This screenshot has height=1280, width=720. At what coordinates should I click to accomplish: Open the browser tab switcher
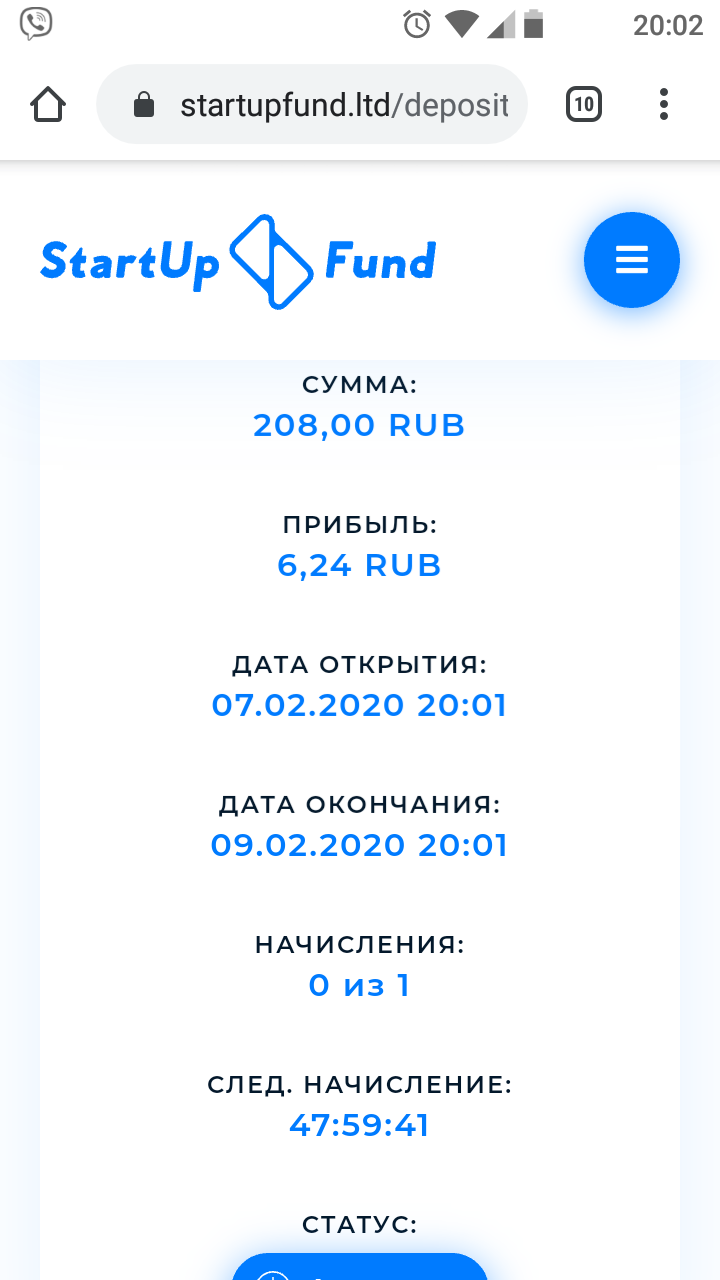point(584,104)
